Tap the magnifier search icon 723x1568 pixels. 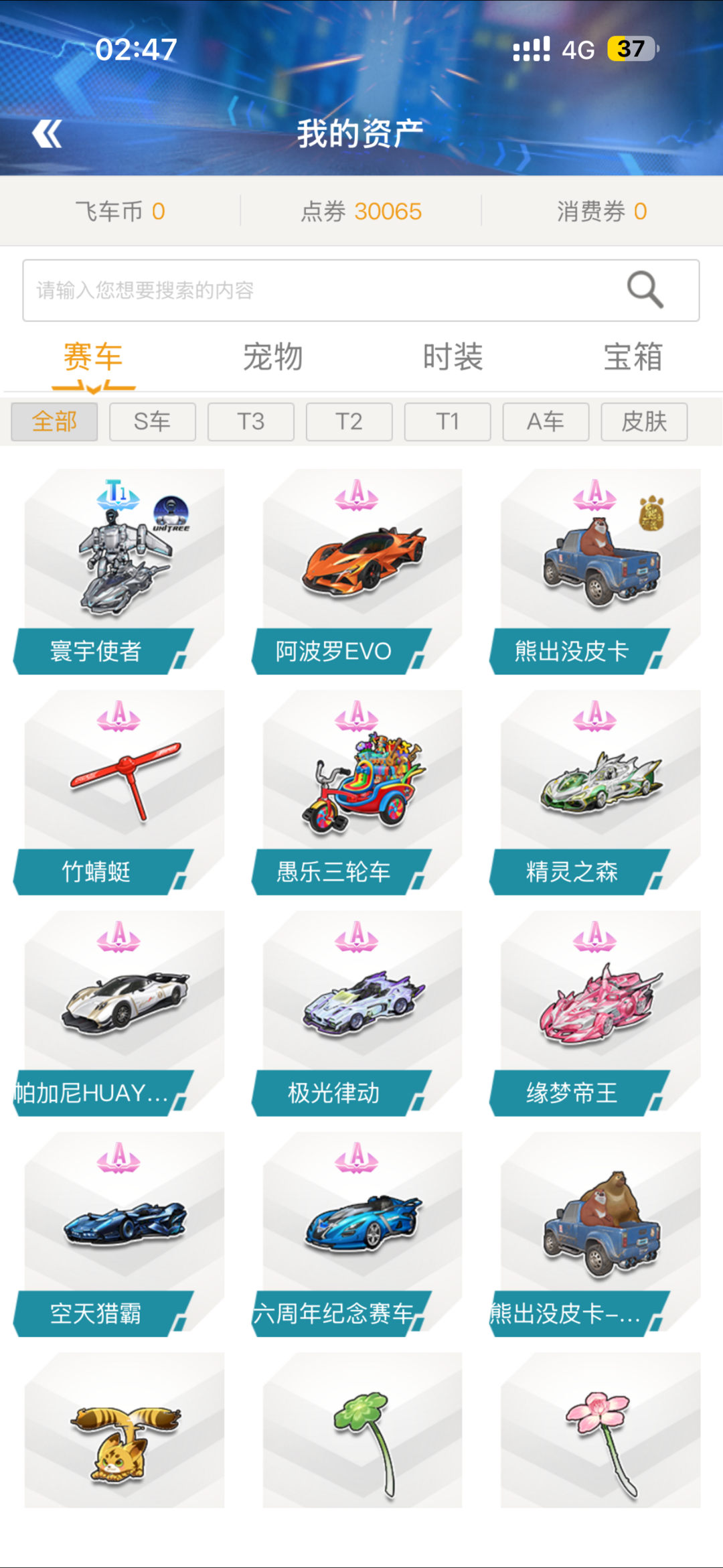[645, 289]
